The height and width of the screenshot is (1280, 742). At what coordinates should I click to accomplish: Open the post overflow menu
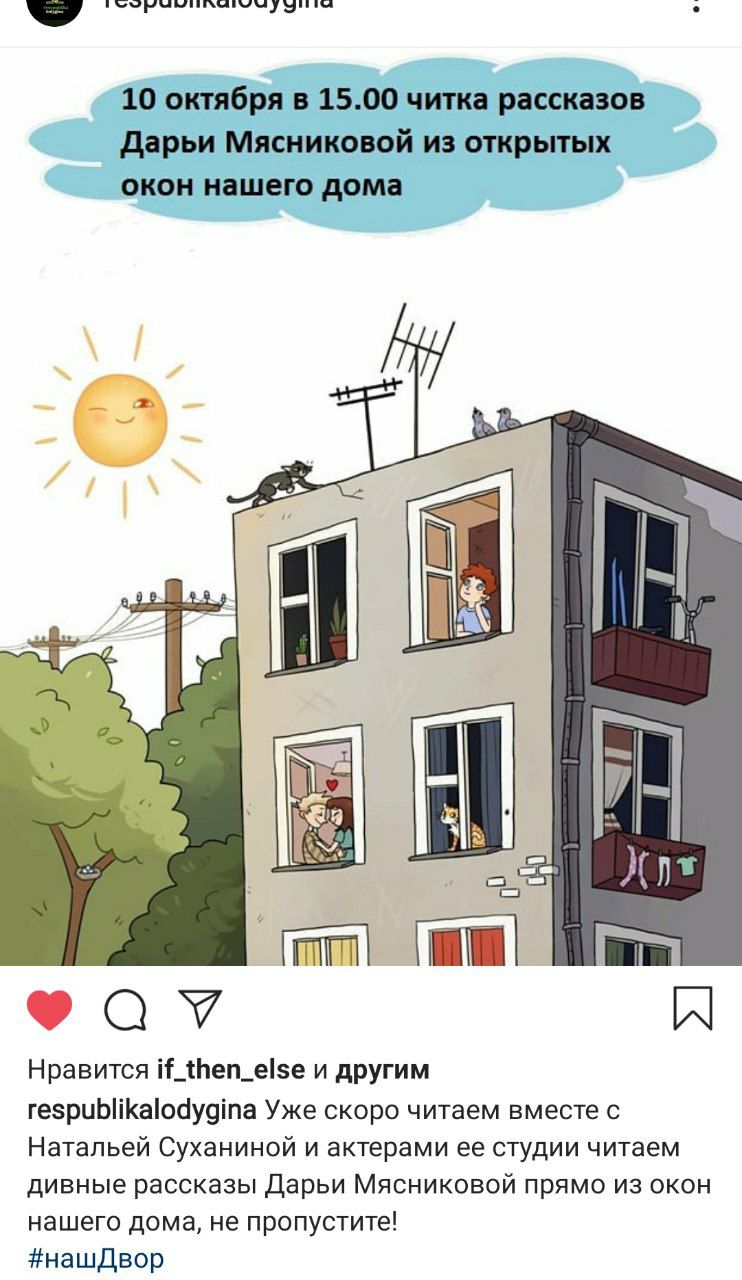pos(696,5)
